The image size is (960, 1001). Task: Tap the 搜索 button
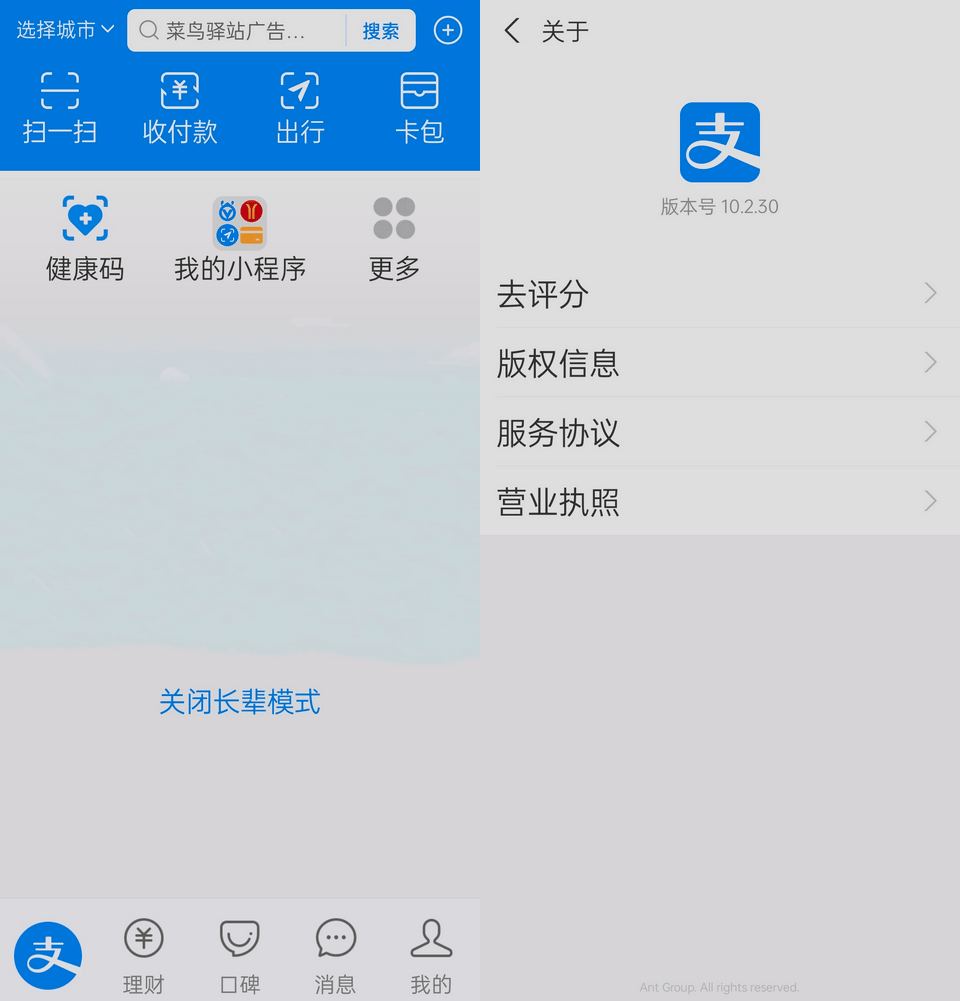380,31
